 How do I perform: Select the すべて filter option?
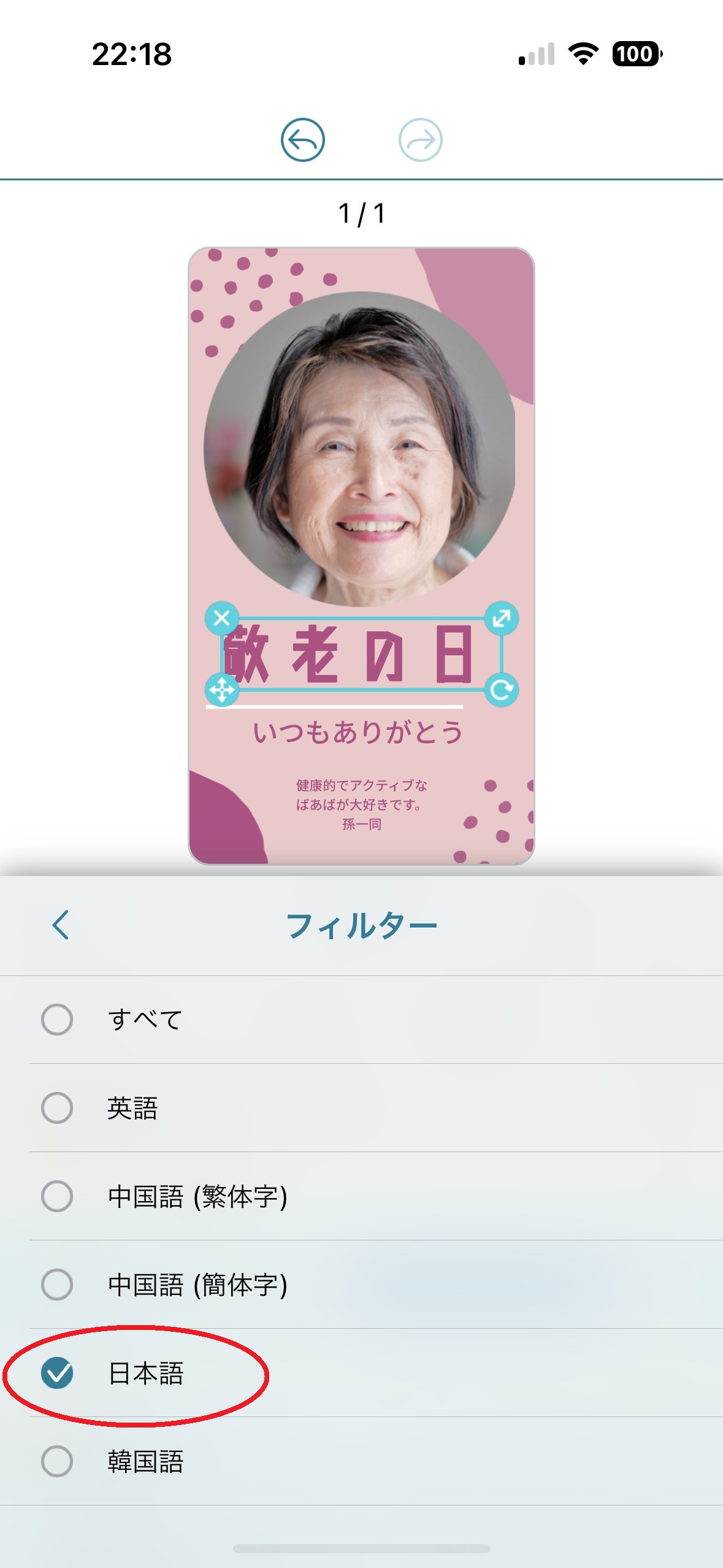[x=57, y=1020]
